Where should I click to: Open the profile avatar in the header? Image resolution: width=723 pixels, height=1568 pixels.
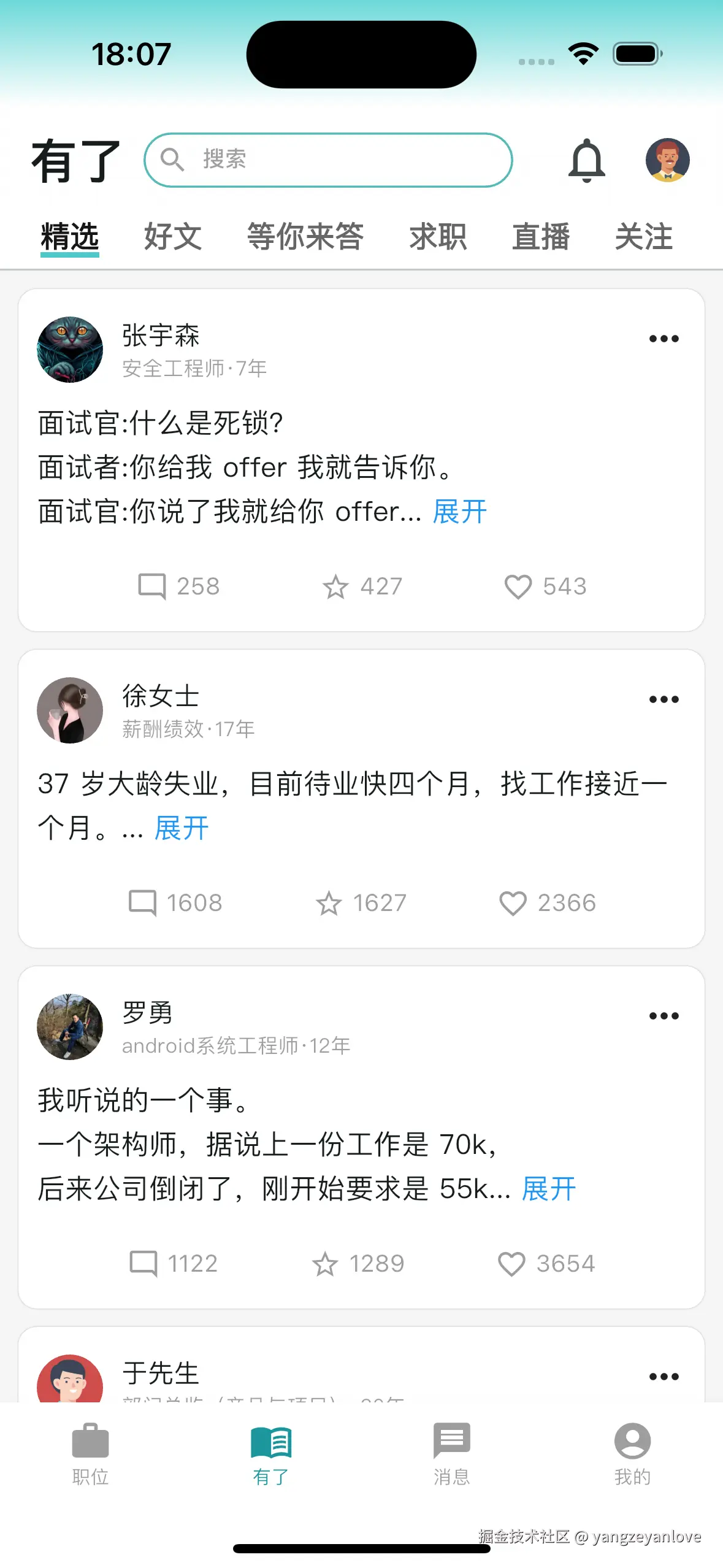coord(667,160)
